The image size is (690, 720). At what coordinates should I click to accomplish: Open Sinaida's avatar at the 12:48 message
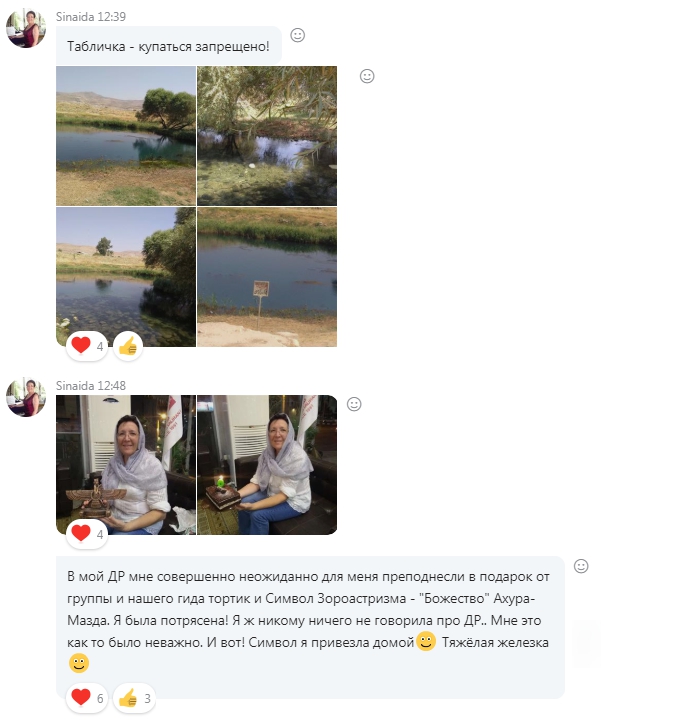pyautogui.click(x=25, y=397)
